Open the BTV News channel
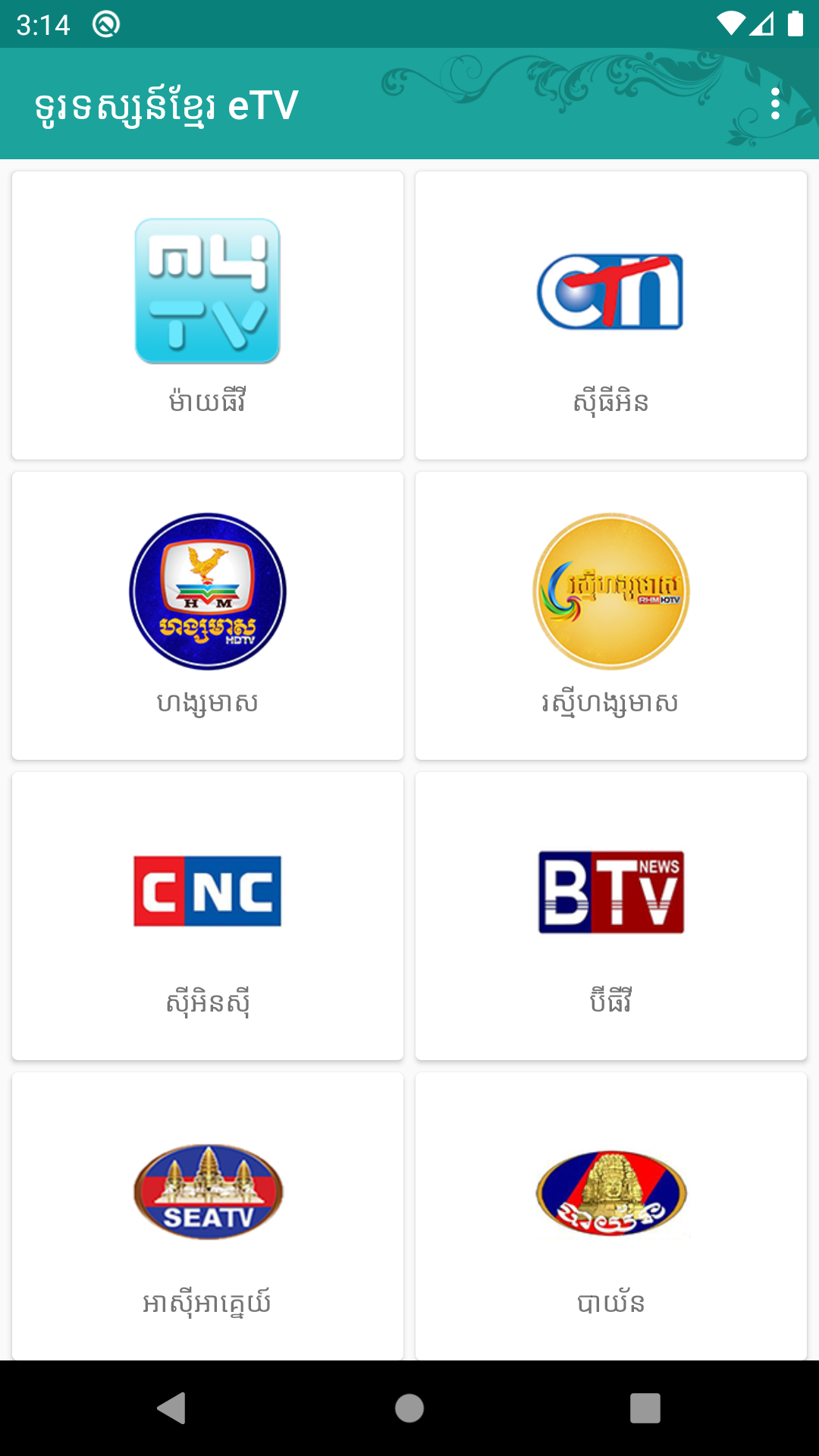This screenshot has width=819, height=1456. (x=611, y=916)
